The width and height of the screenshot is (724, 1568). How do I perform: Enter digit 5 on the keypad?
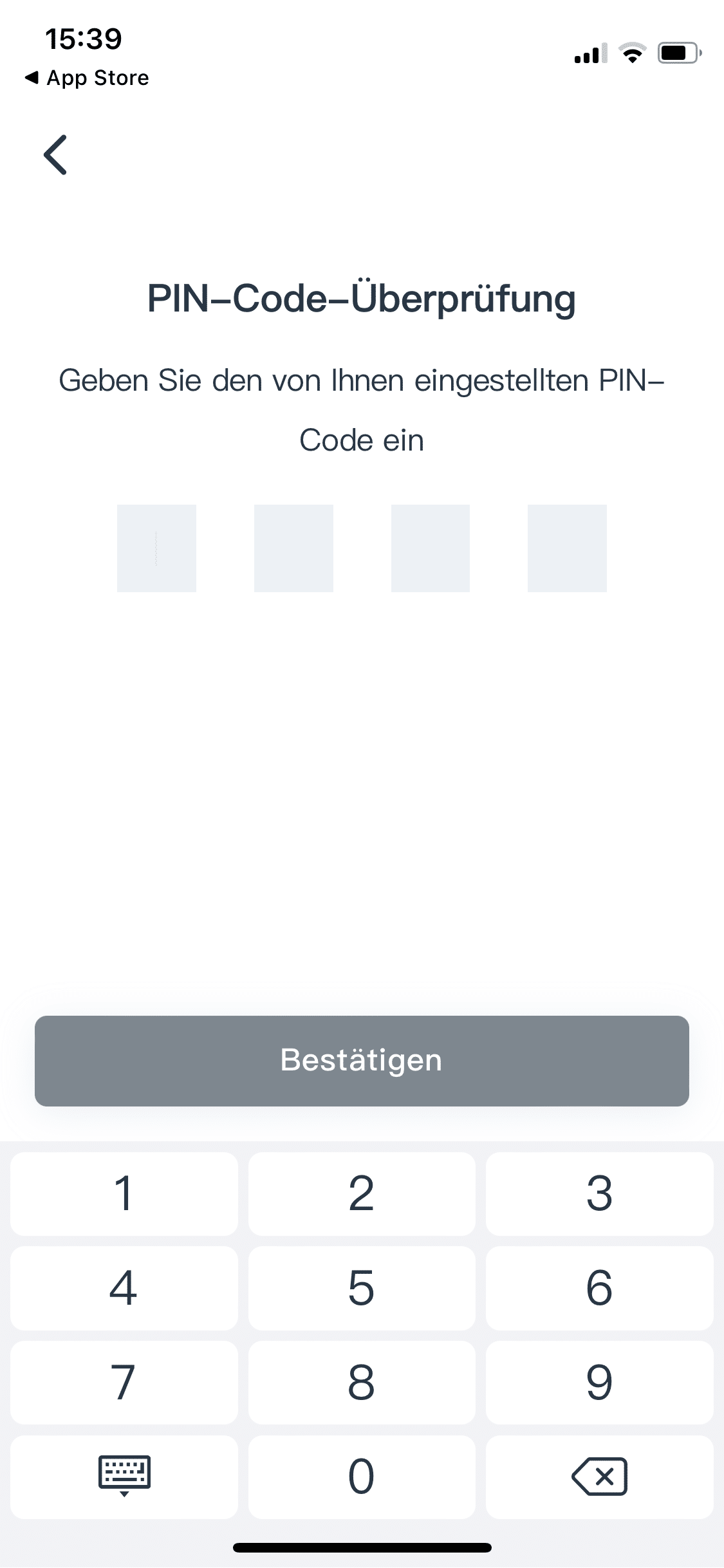362,1288
